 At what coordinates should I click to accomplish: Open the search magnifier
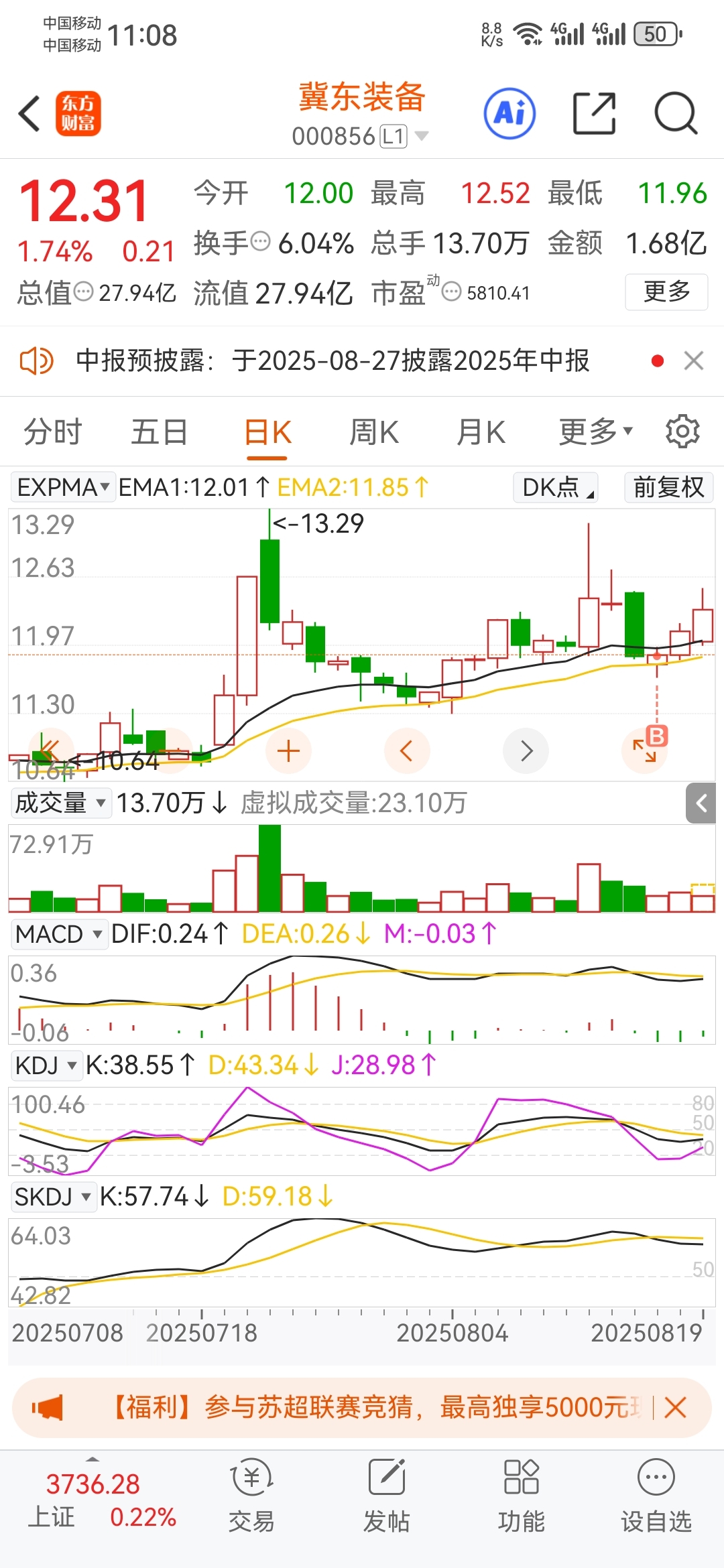coord(676,113)
